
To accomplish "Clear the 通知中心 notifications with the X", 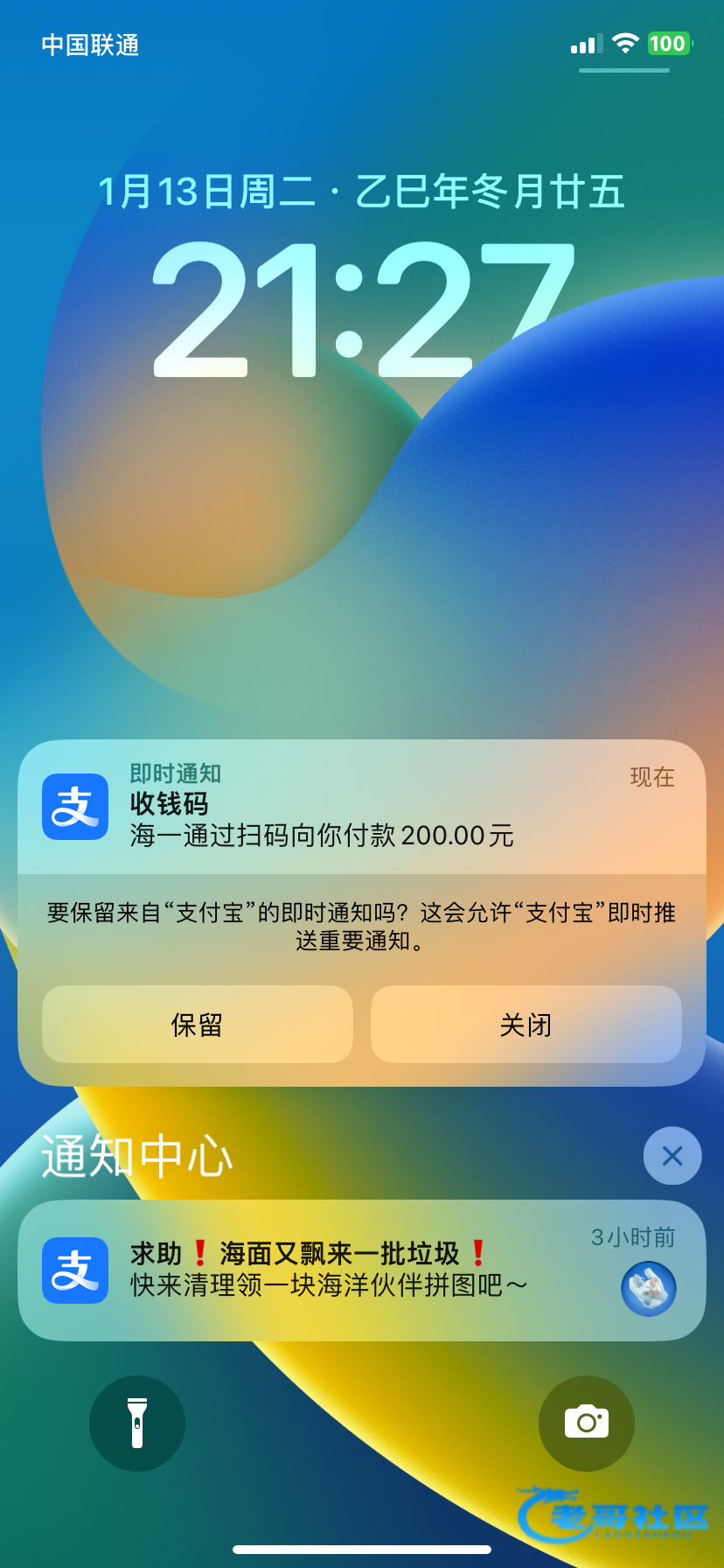I will (x=672, y=1156).
